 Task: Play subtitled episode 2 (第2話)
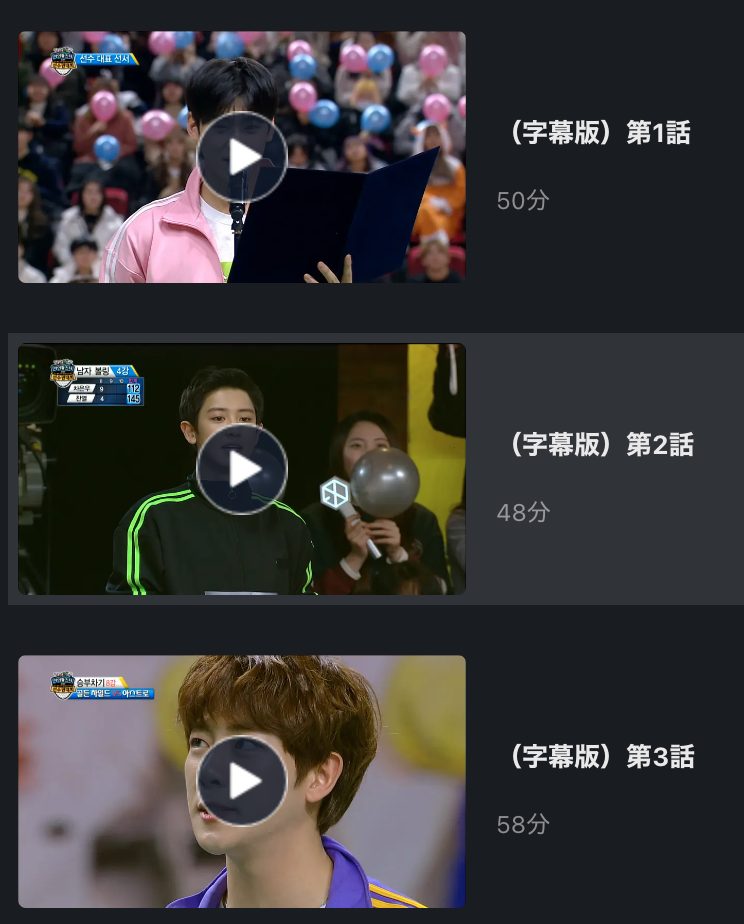click(241, 469)
